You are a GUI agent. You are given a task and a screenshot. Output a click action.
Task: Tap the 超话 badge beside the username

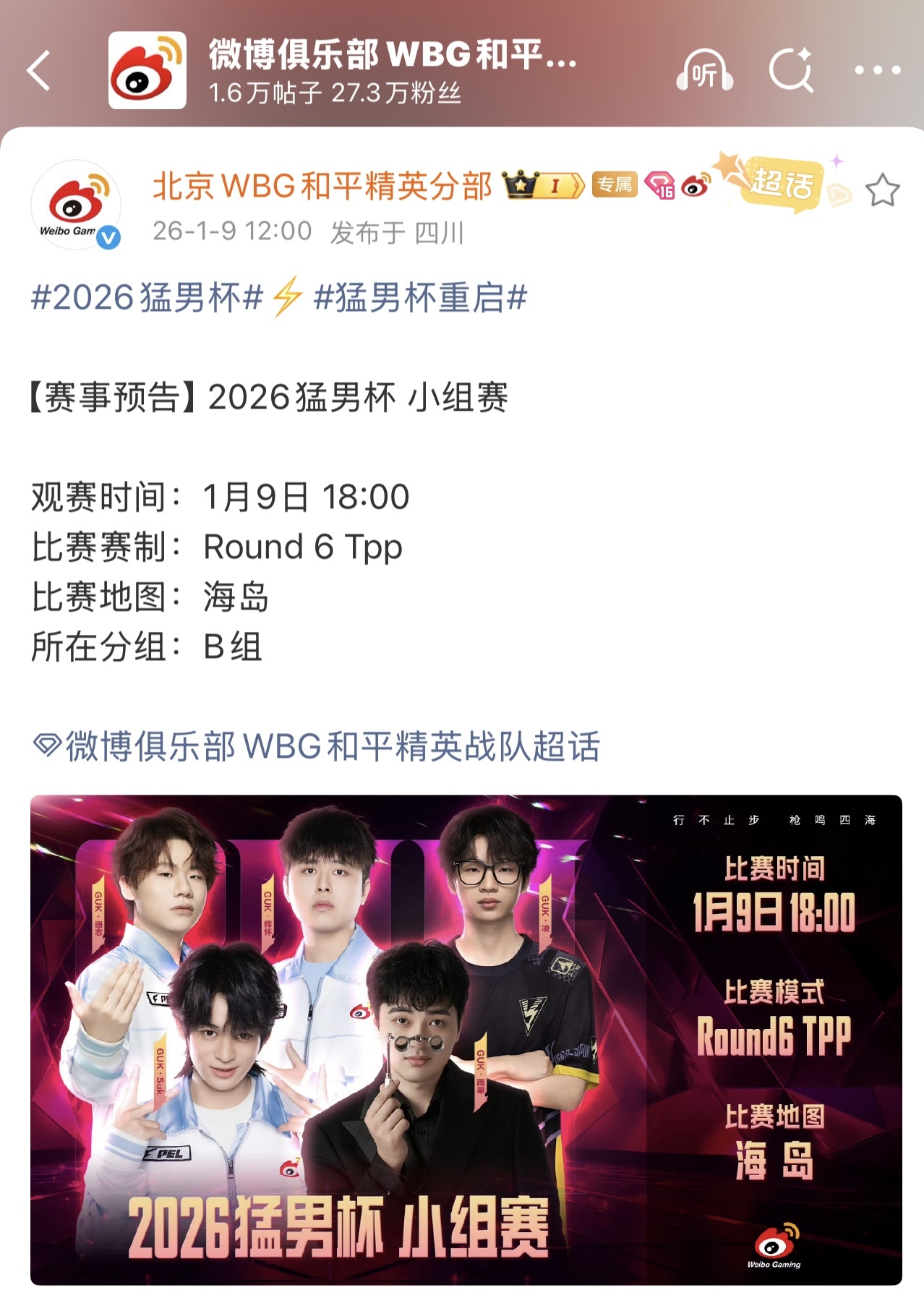point(781,184)
